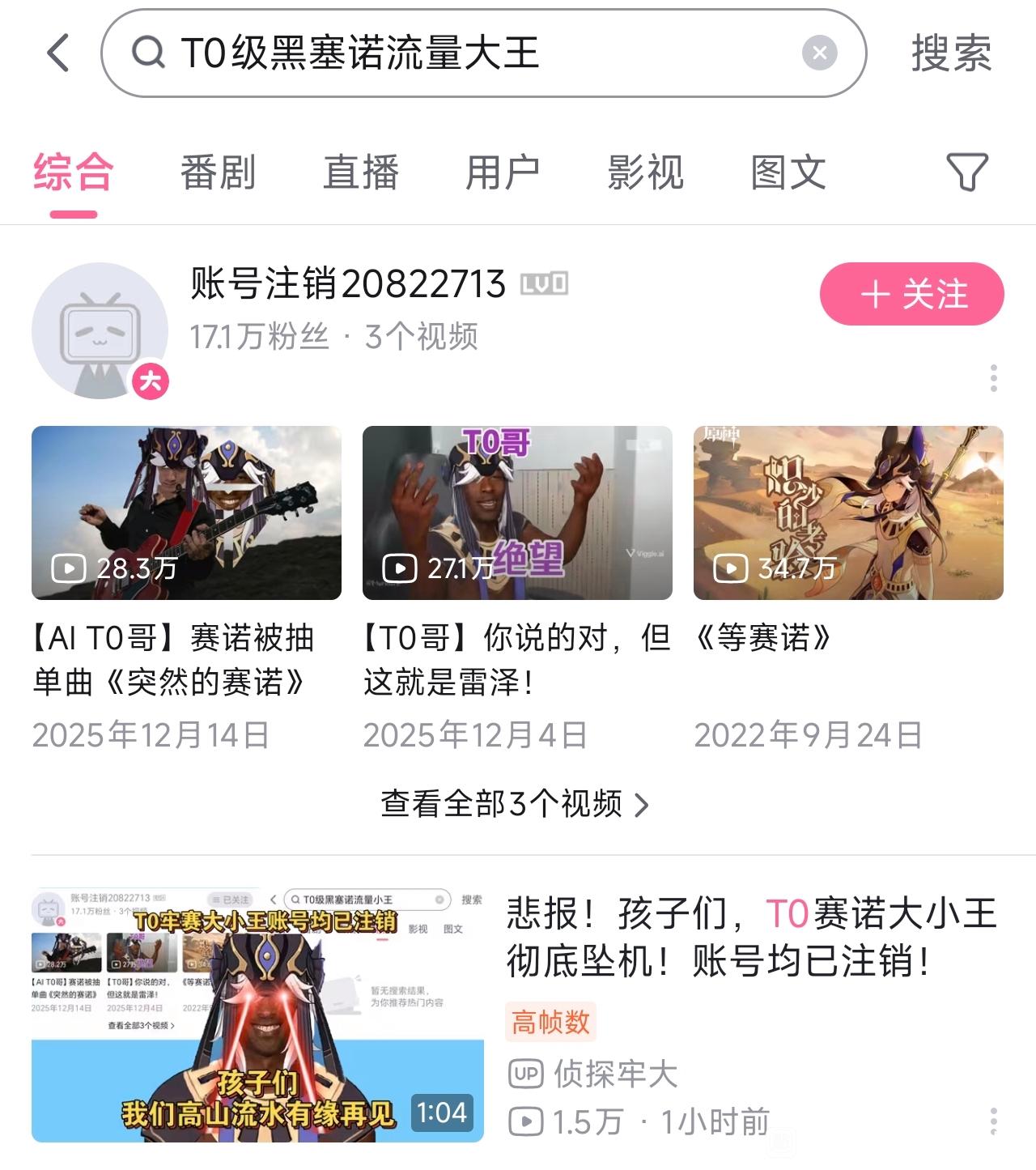Select the 用户 tab
This screenshot has height=1170, width=1036.
coord(503,172)
